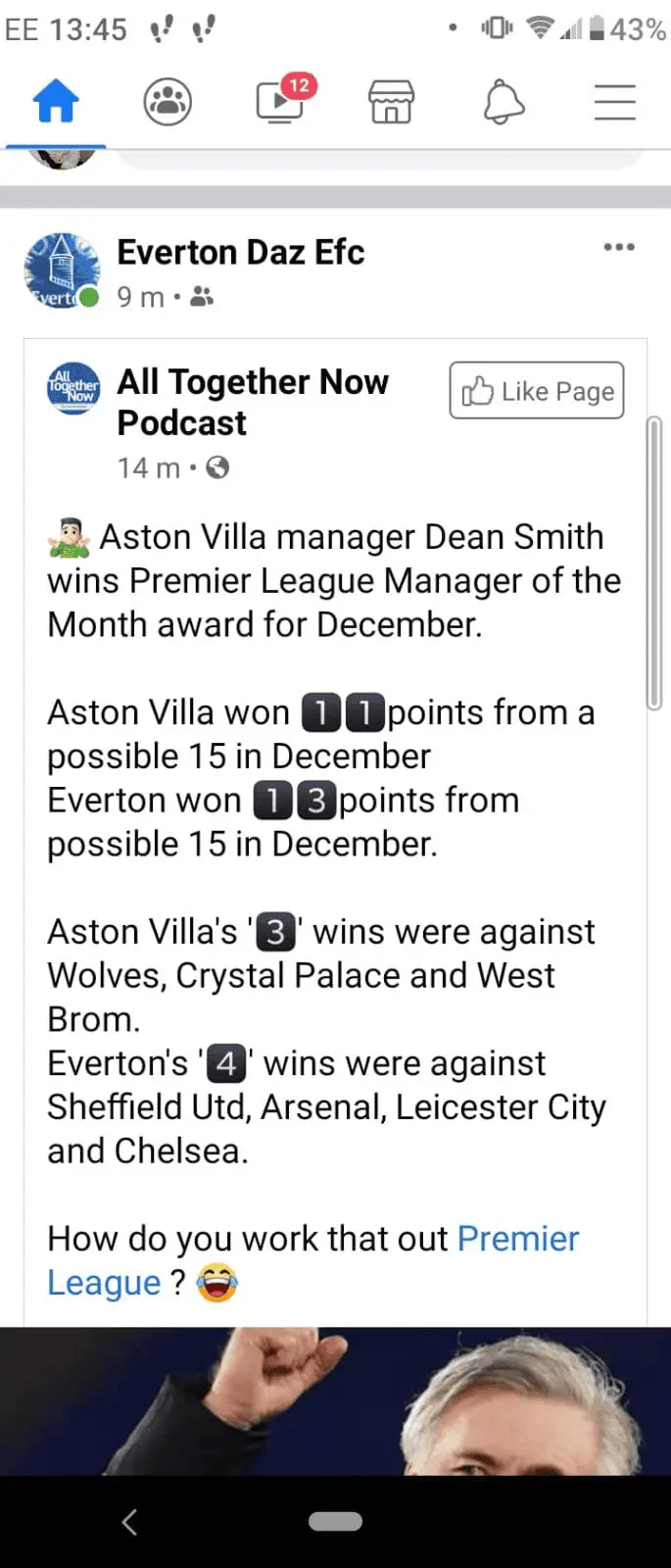The height and width of the screenshot is (1568, 671).
Task: Open the hamburger menu
Action: pyautogui.click(x=615, y=102)
